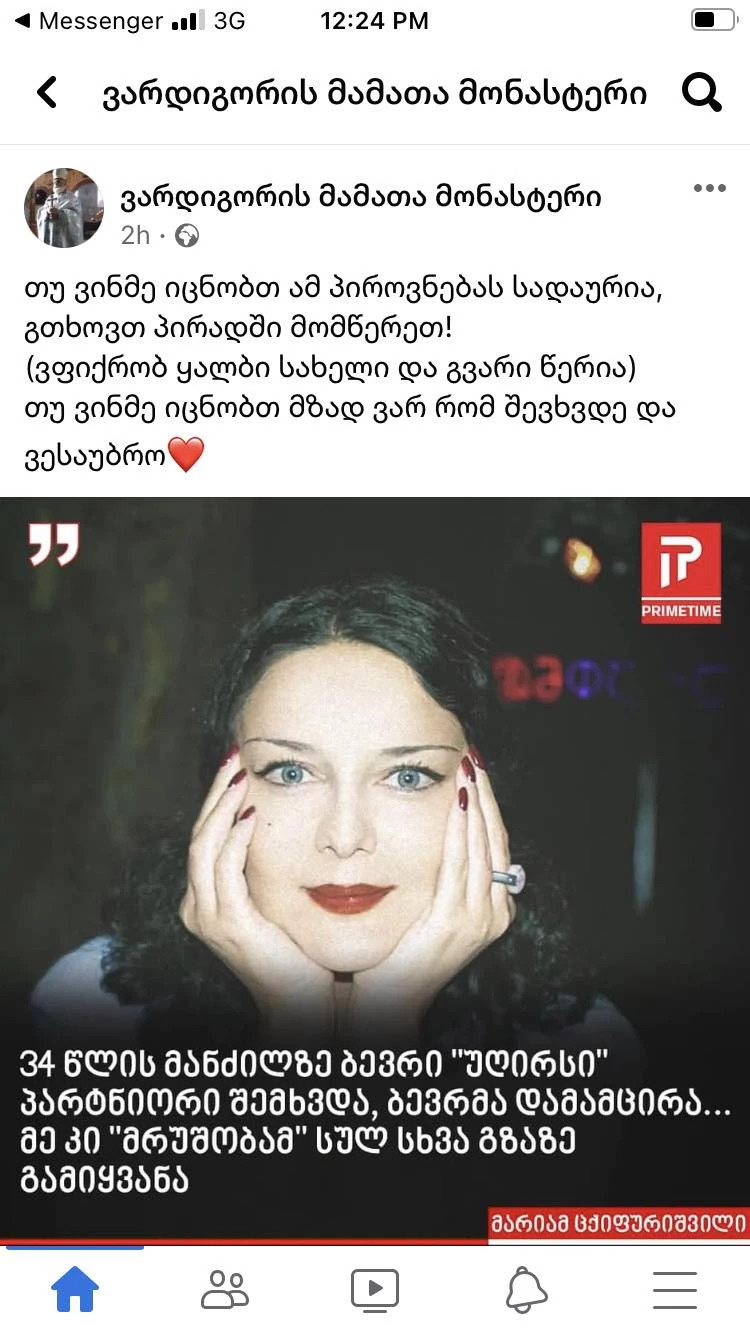This screenshot has width=750, height=1334.
Task: Open the PRIMETIME quote image in the post
Action: [375, 868]
